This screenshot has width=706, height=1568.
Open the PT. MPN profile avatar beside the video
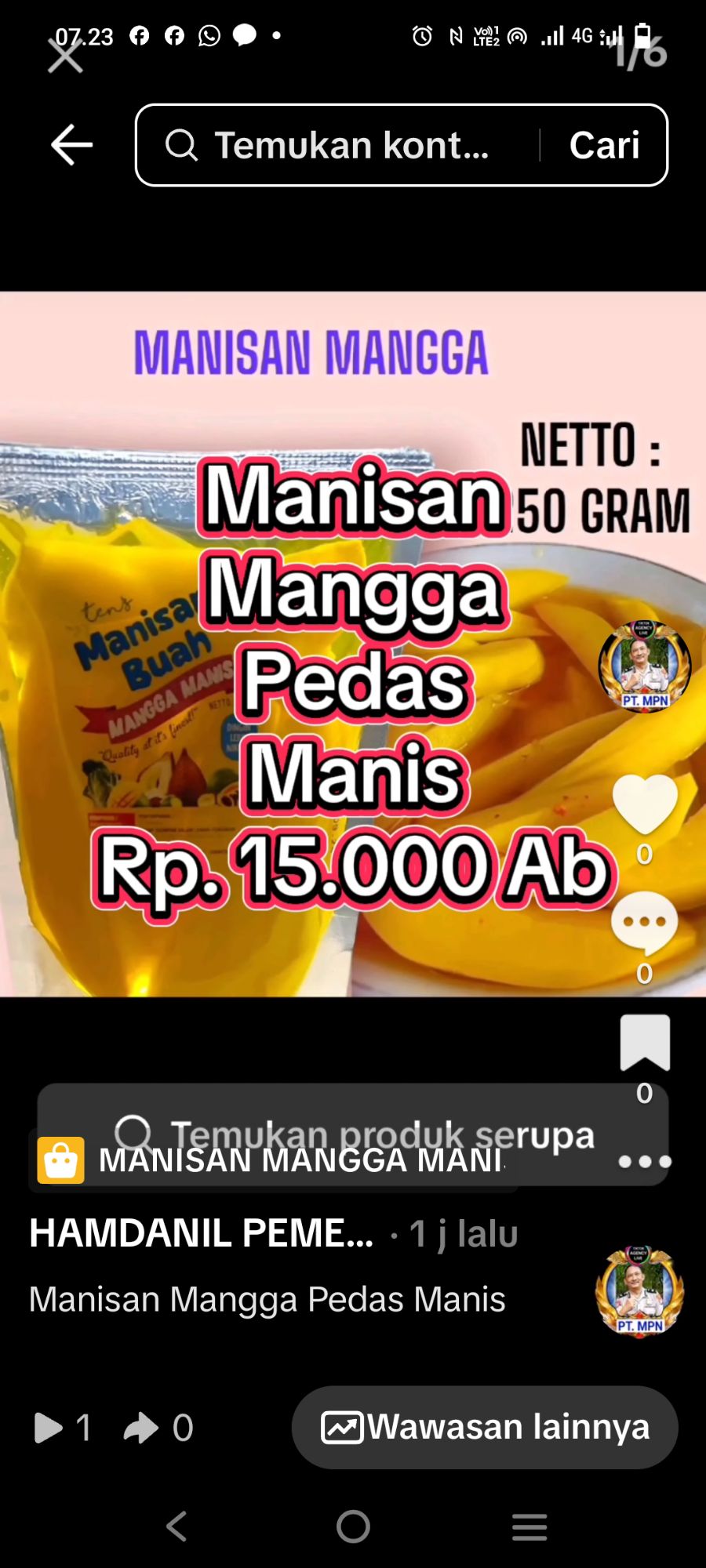644,666
